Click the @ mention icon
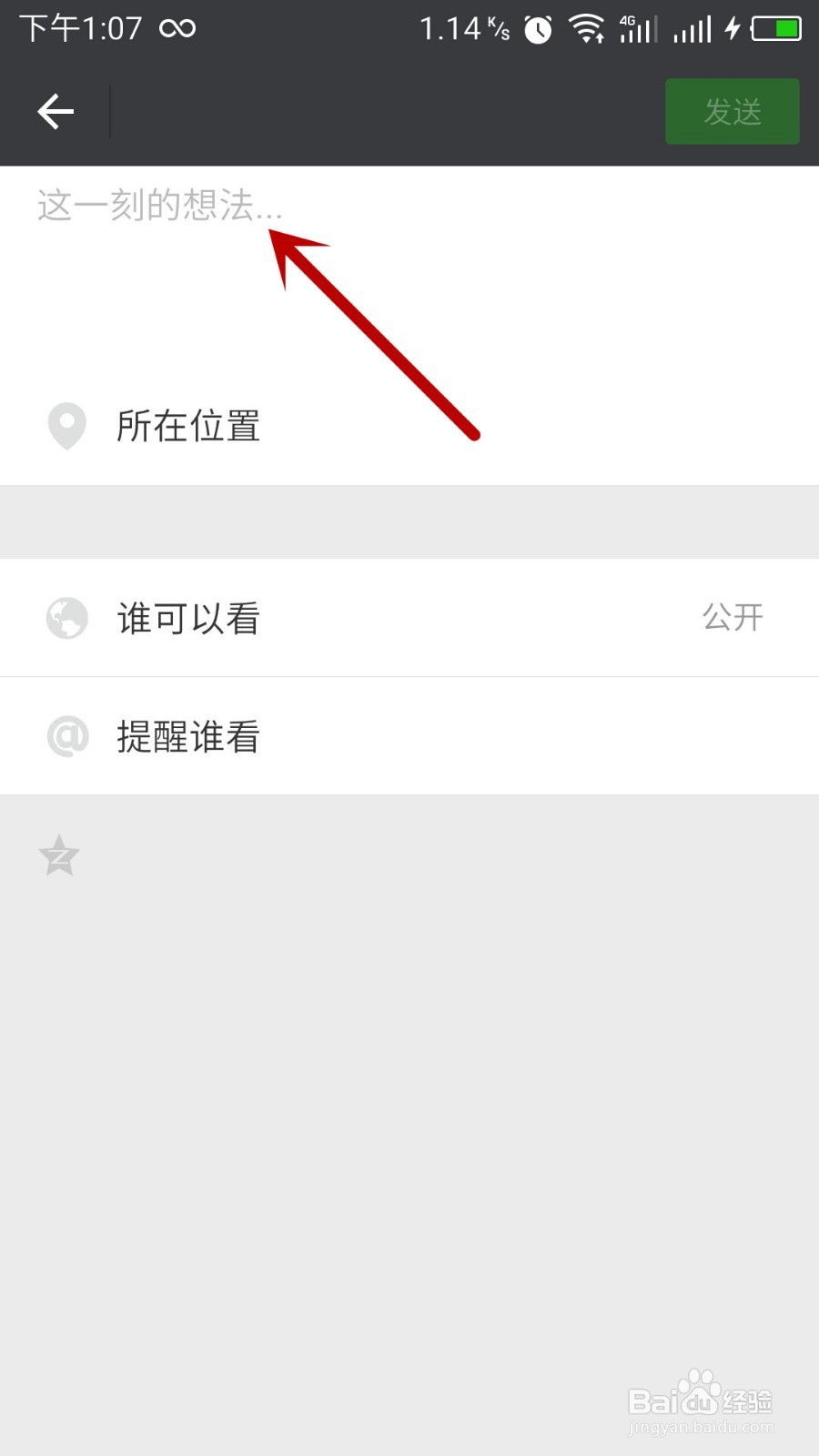This screenshot has height=1456, width=819. (66, 736)
